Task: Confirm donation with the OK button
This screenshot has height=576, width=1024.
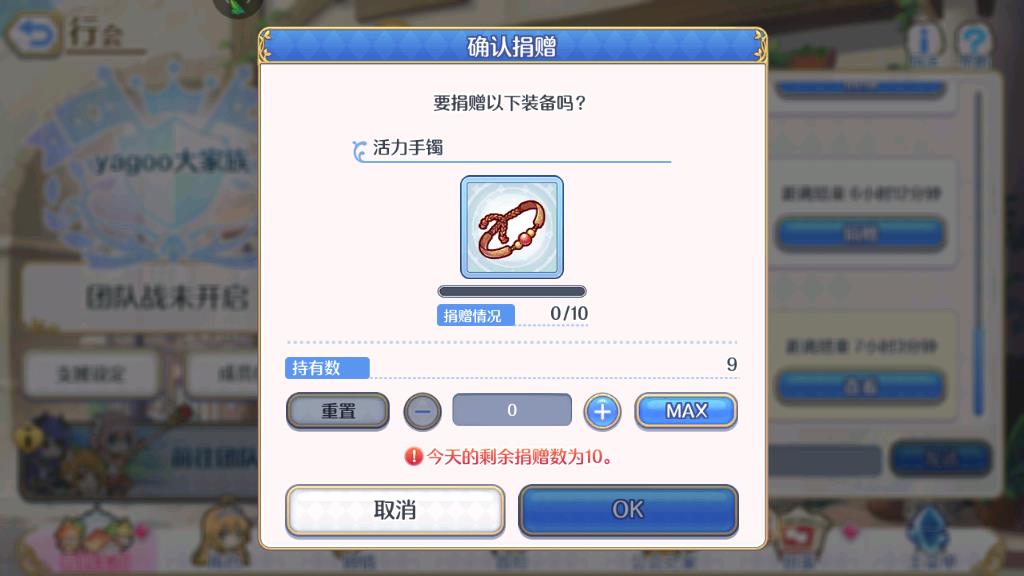Action: pyautogui.click(x=628, y=510)
